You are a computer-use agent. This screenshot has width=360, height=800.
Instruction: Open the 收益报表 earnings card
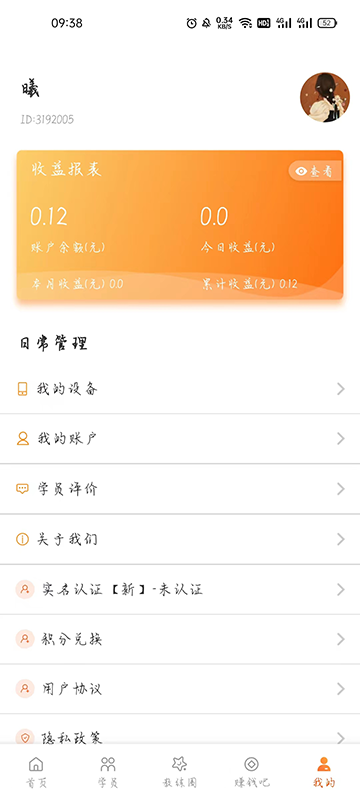(180, 224)
